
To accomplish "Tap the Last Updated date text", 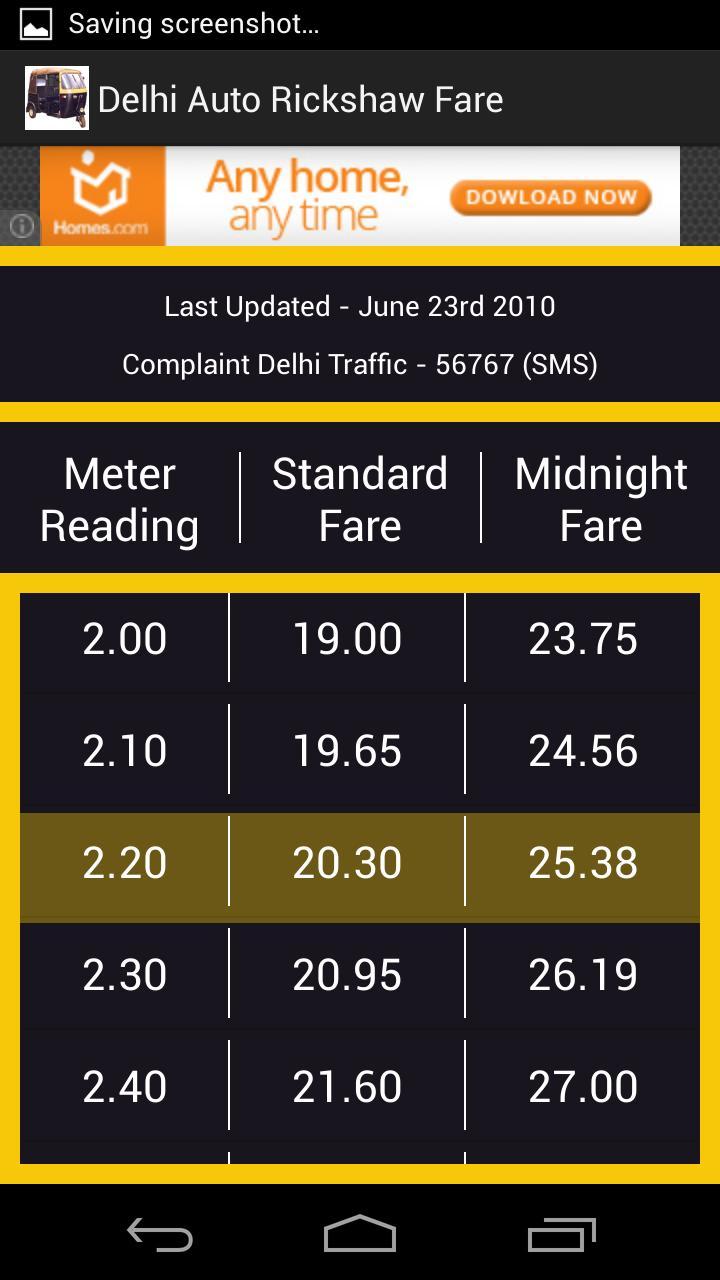I will tap(360, 306).
